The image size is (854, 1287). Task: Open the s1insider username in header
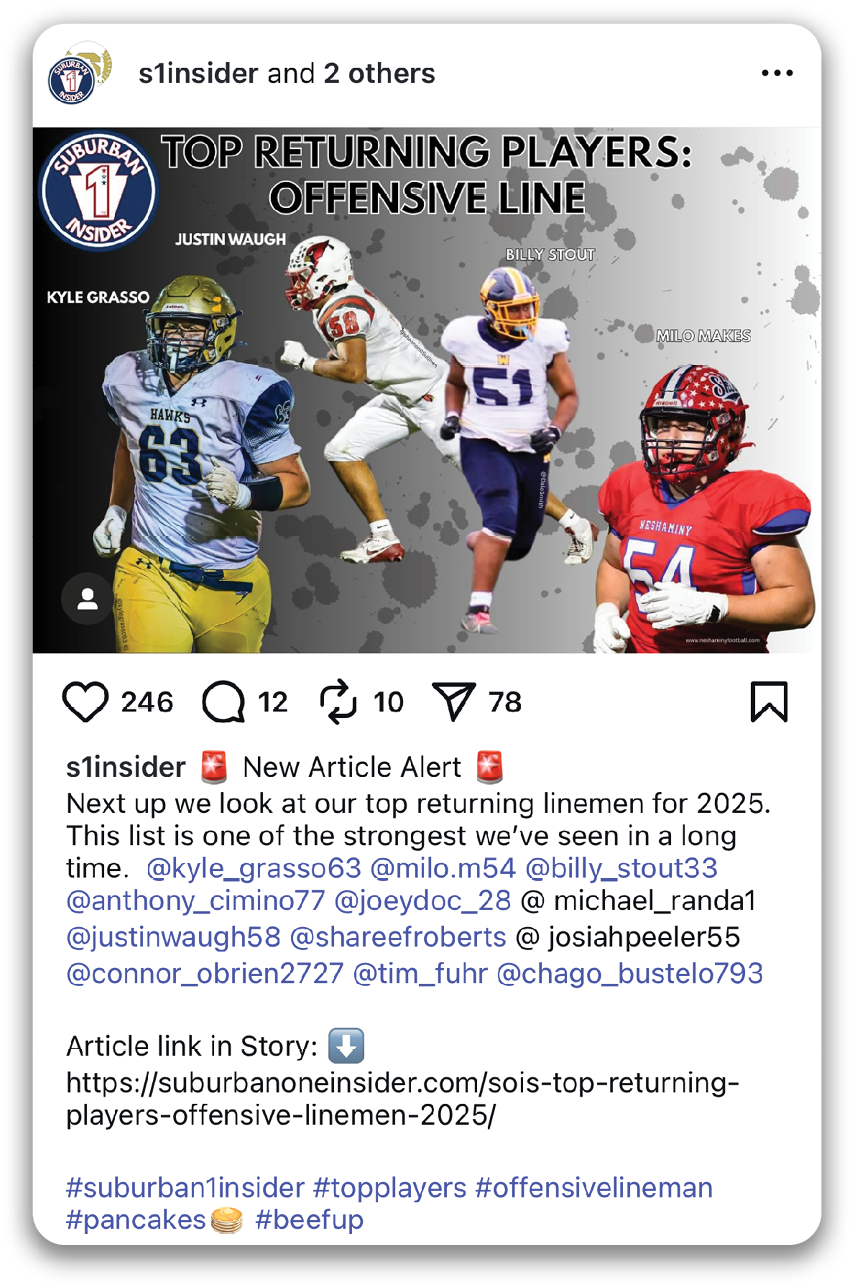point(198,74)
